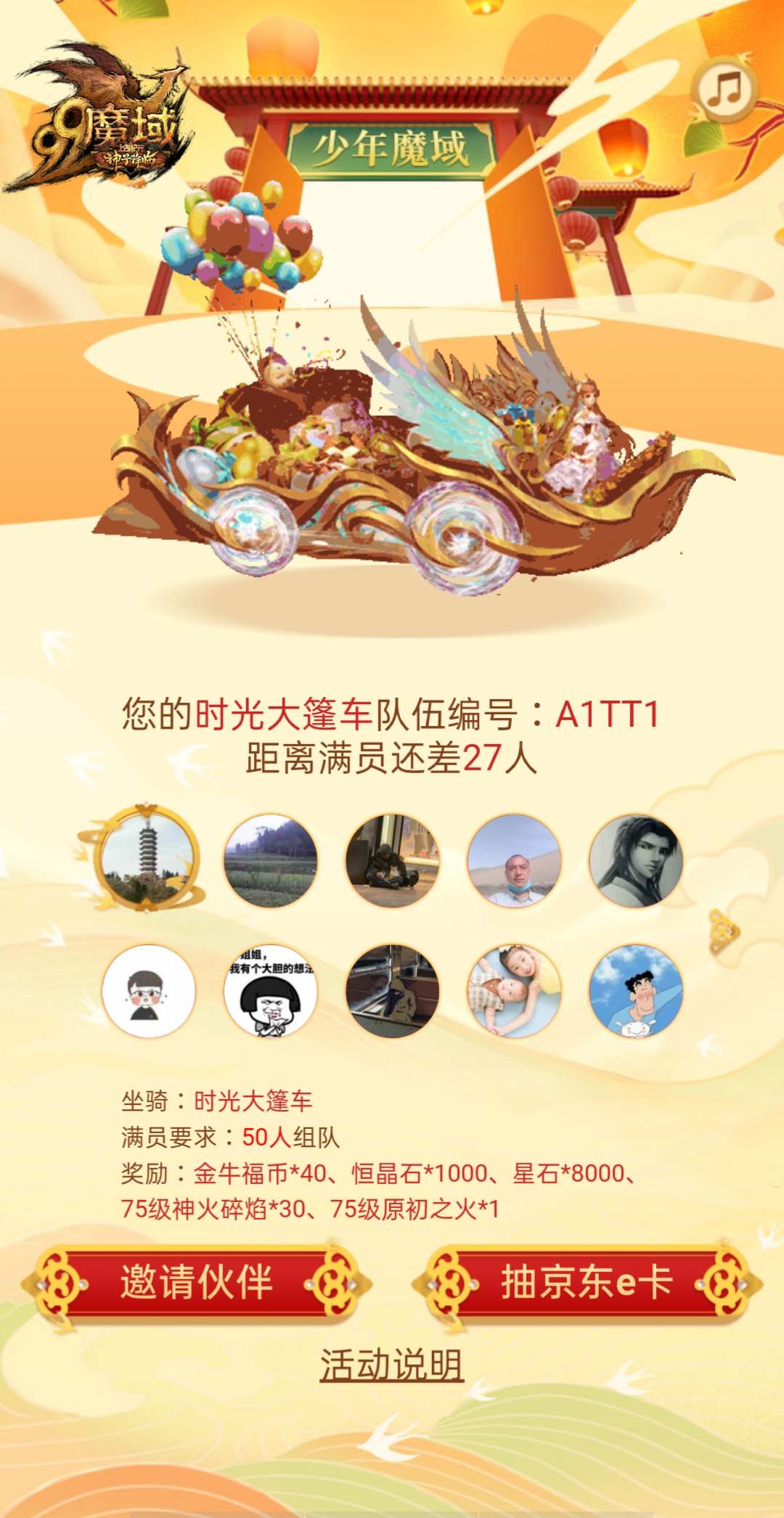Toggle the background music icon
Screen dimensions: 784x1518
[727, 90]
